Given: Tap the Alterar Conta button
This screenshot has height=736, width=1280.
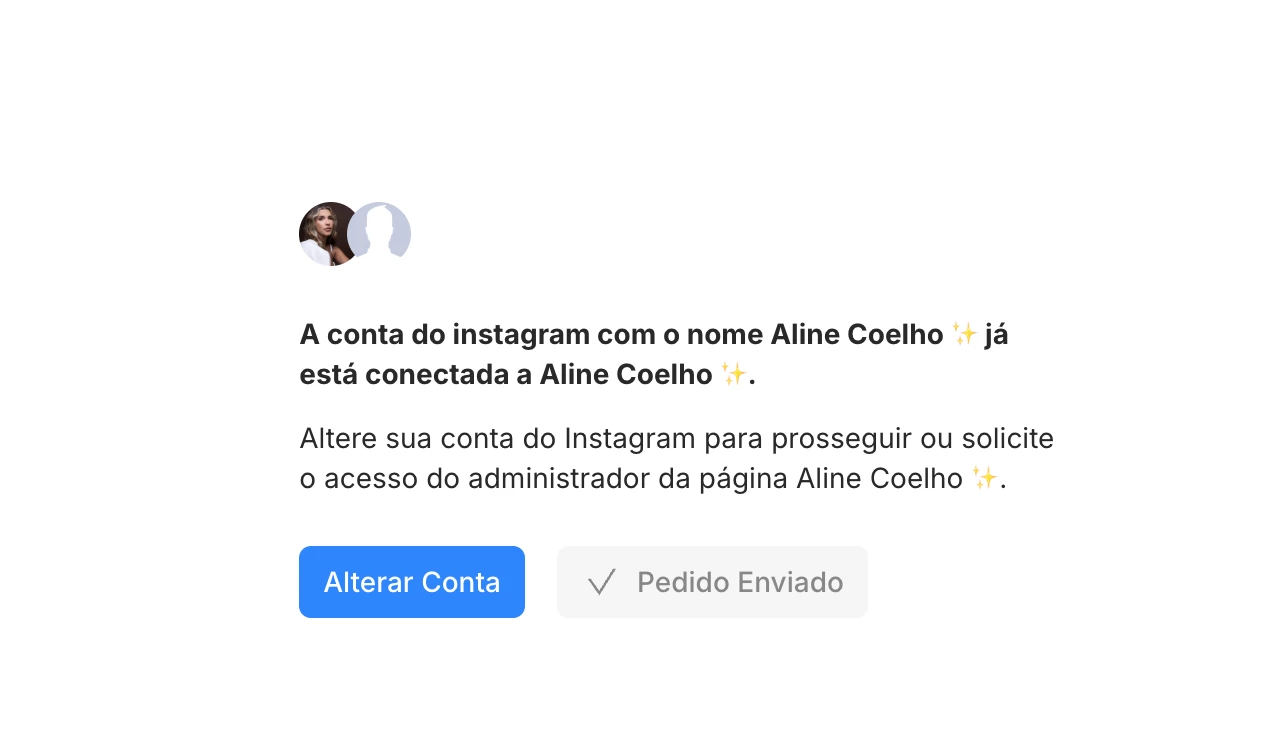Looking at the screenshot, I should [411, 582].
